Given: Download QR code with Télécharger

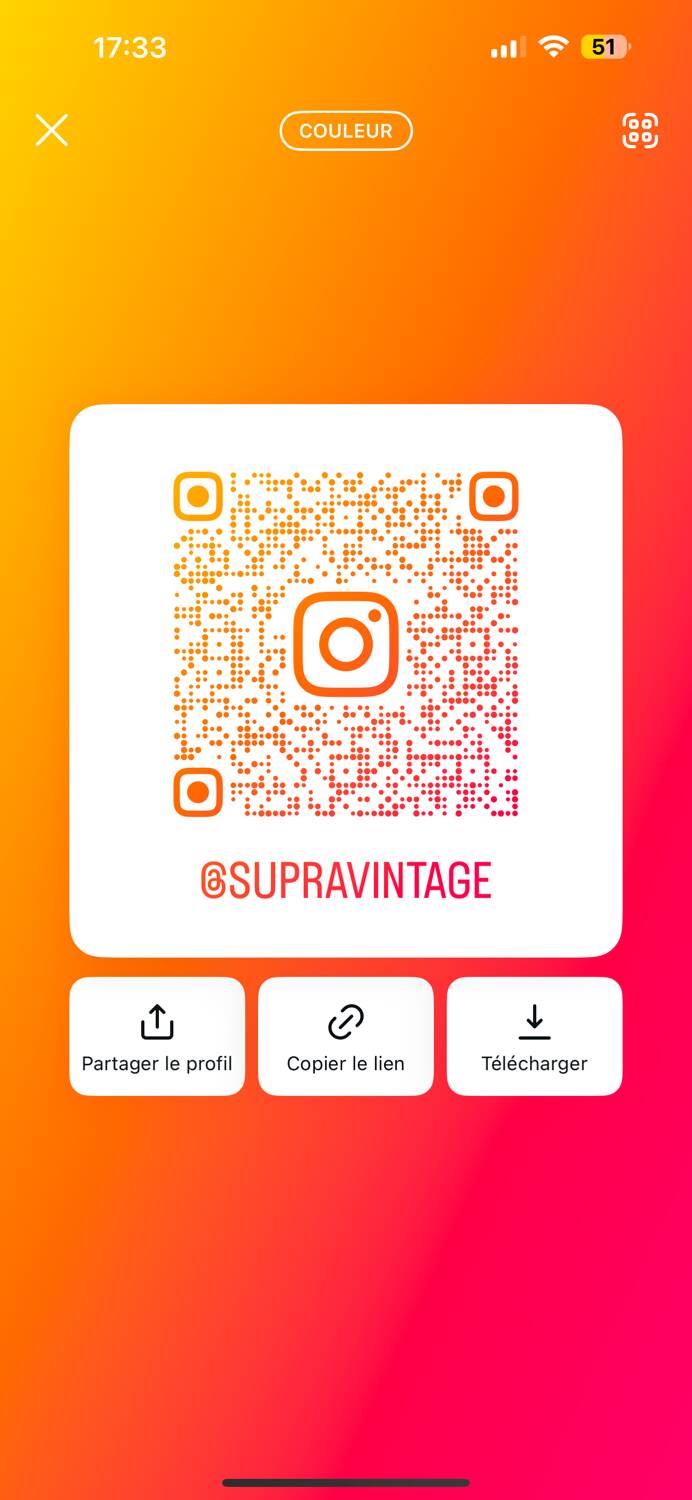Looking at the screenshot, I should (x=534, y=1037).
